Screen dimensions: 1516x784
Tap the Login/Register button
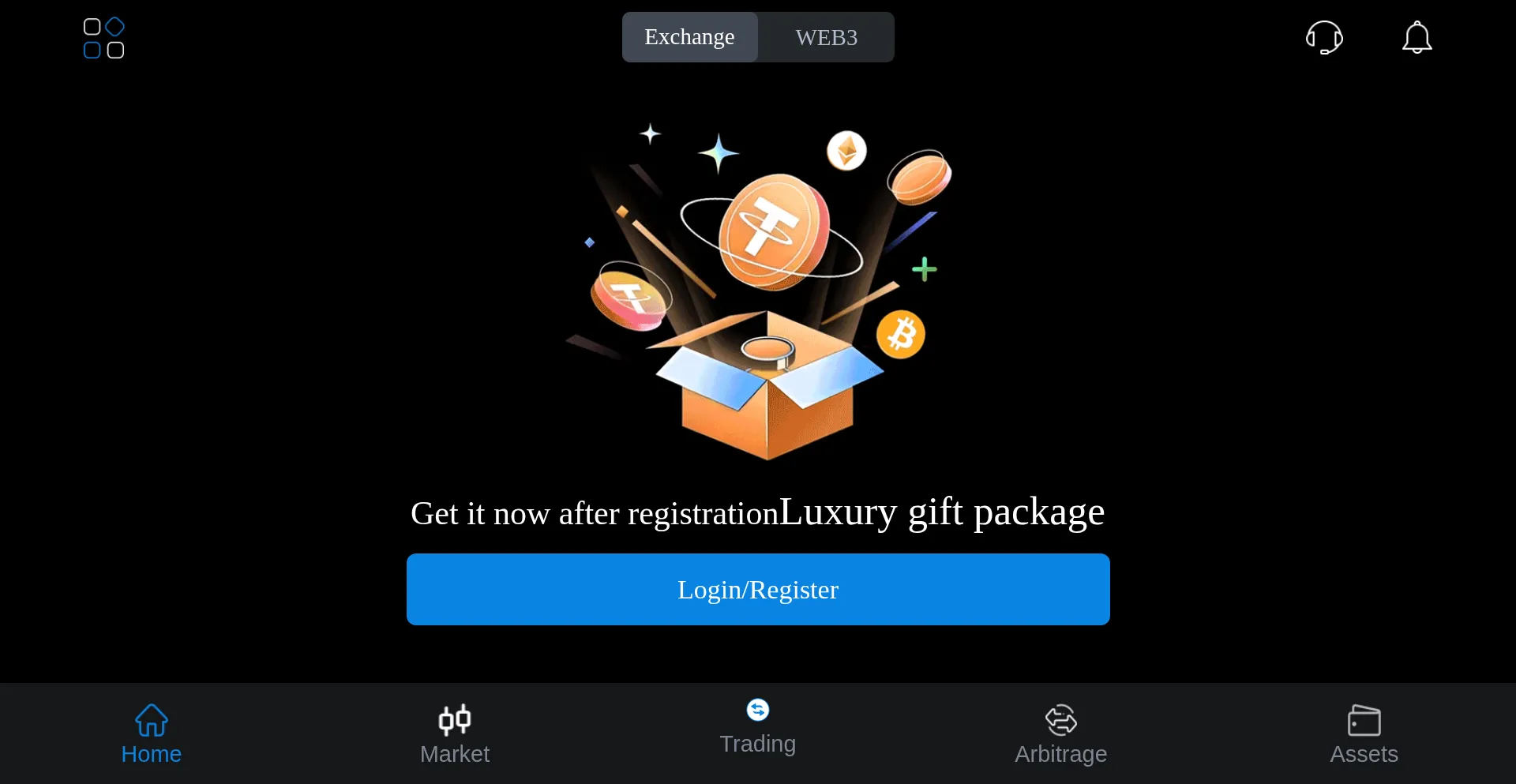[x=758, y=589]
